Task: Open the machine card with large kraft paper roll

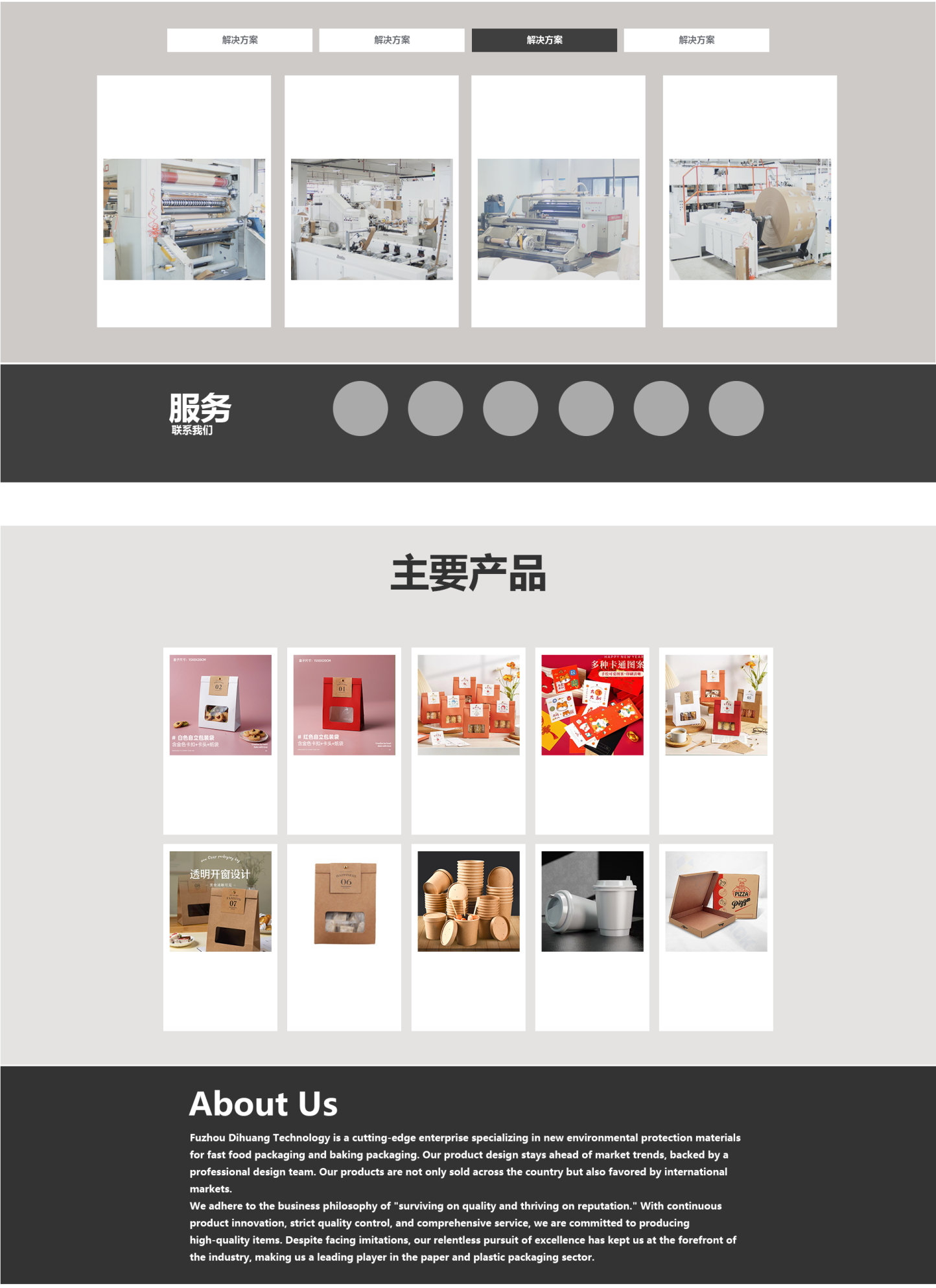Action: coord(749,219)
